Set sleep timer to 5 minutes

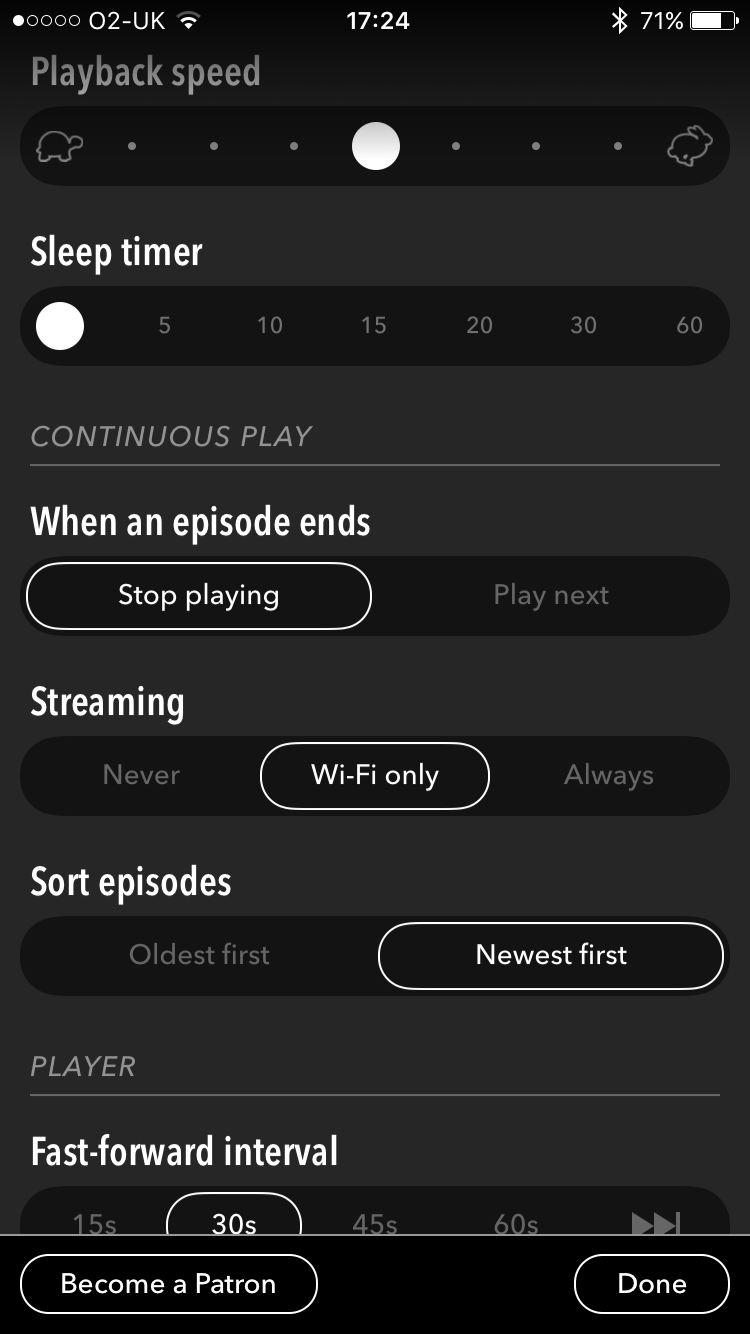click(164, 325)
